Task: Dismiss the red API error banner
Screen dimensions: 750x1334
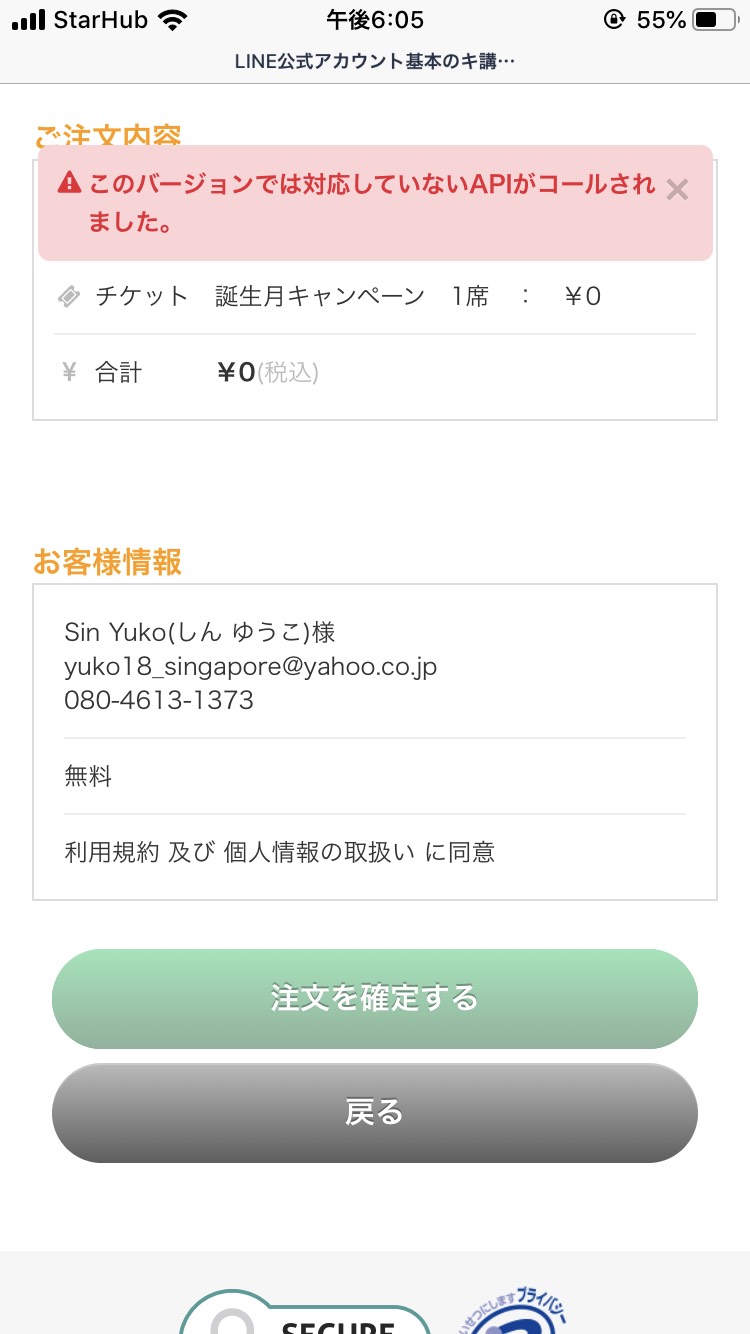Action: pyautogui.click(x=677, y=190)
